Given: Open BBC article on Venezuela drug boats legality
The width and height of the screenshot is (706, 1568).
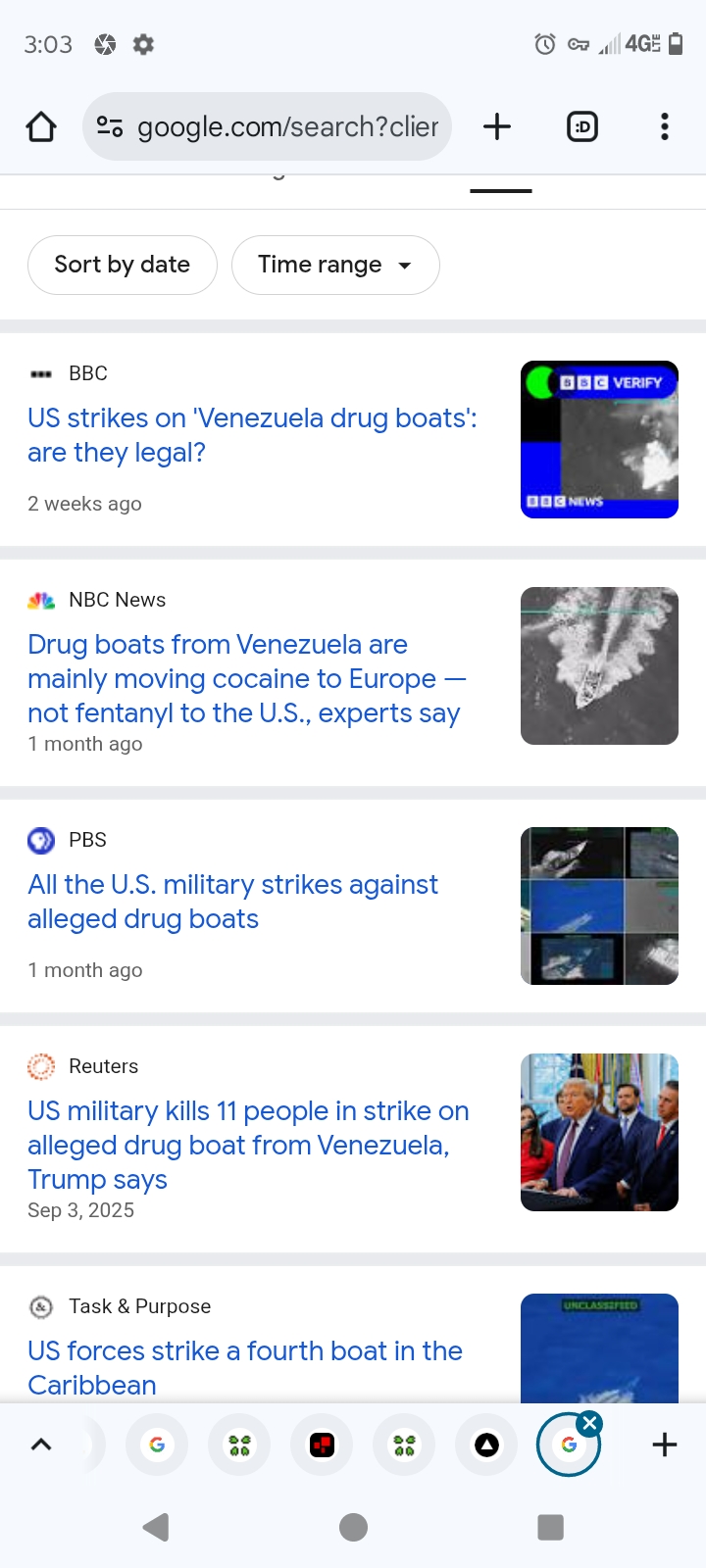Looking at the screenshot, I should tap(252, 435).
